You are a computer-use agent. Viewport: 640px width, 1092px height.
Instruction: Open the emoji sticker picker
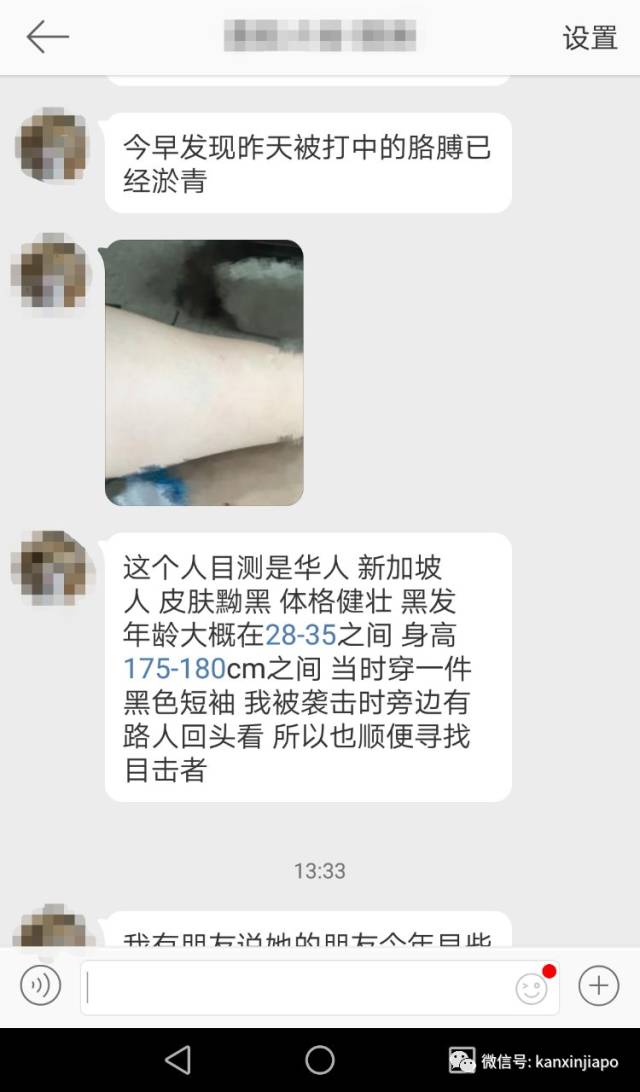click(532, 987)
